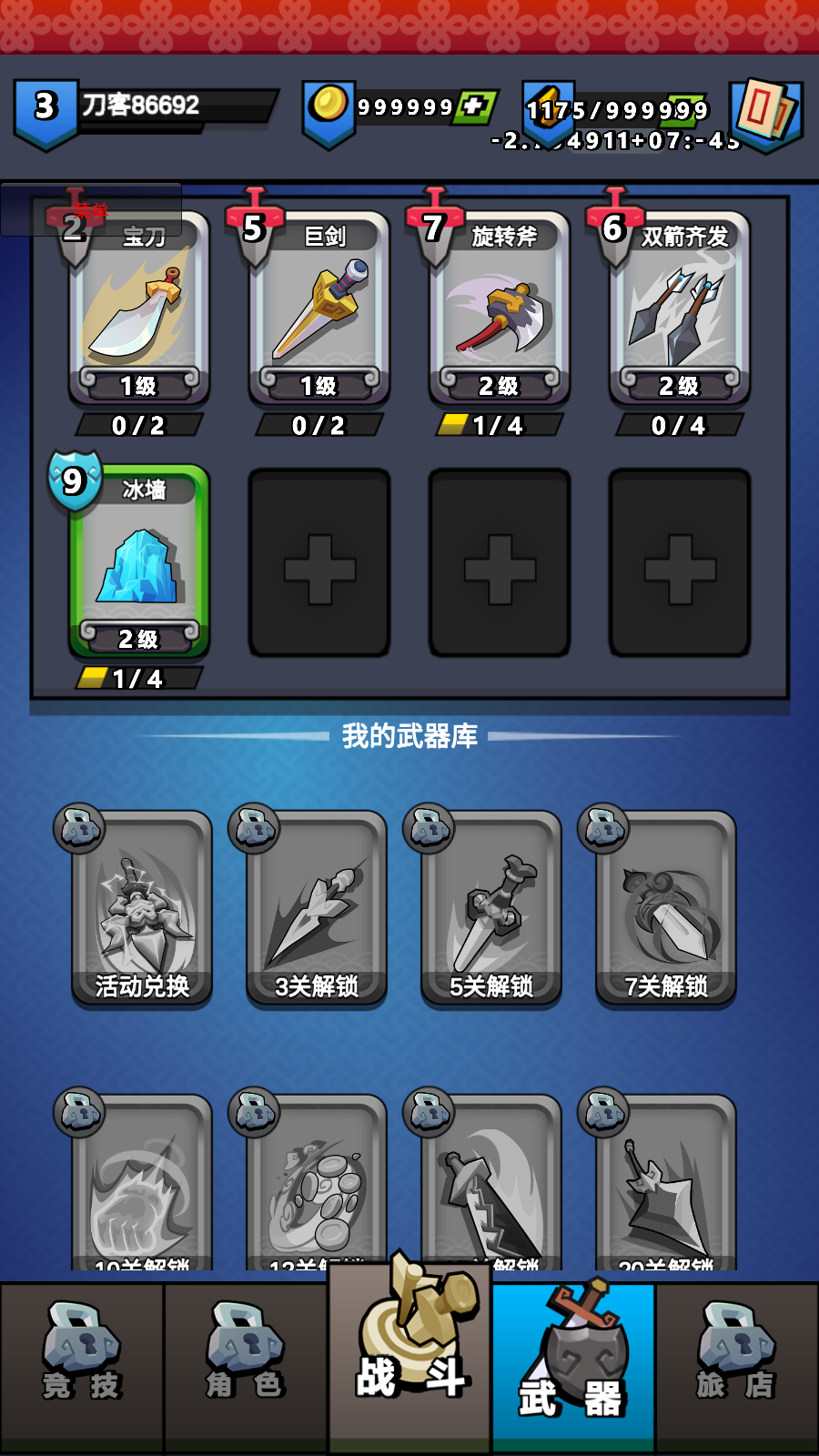Screen dimensions: 819x1456
Task: Tap the locked 活动兑换 weapon card
Action: (x=142, y=910)
